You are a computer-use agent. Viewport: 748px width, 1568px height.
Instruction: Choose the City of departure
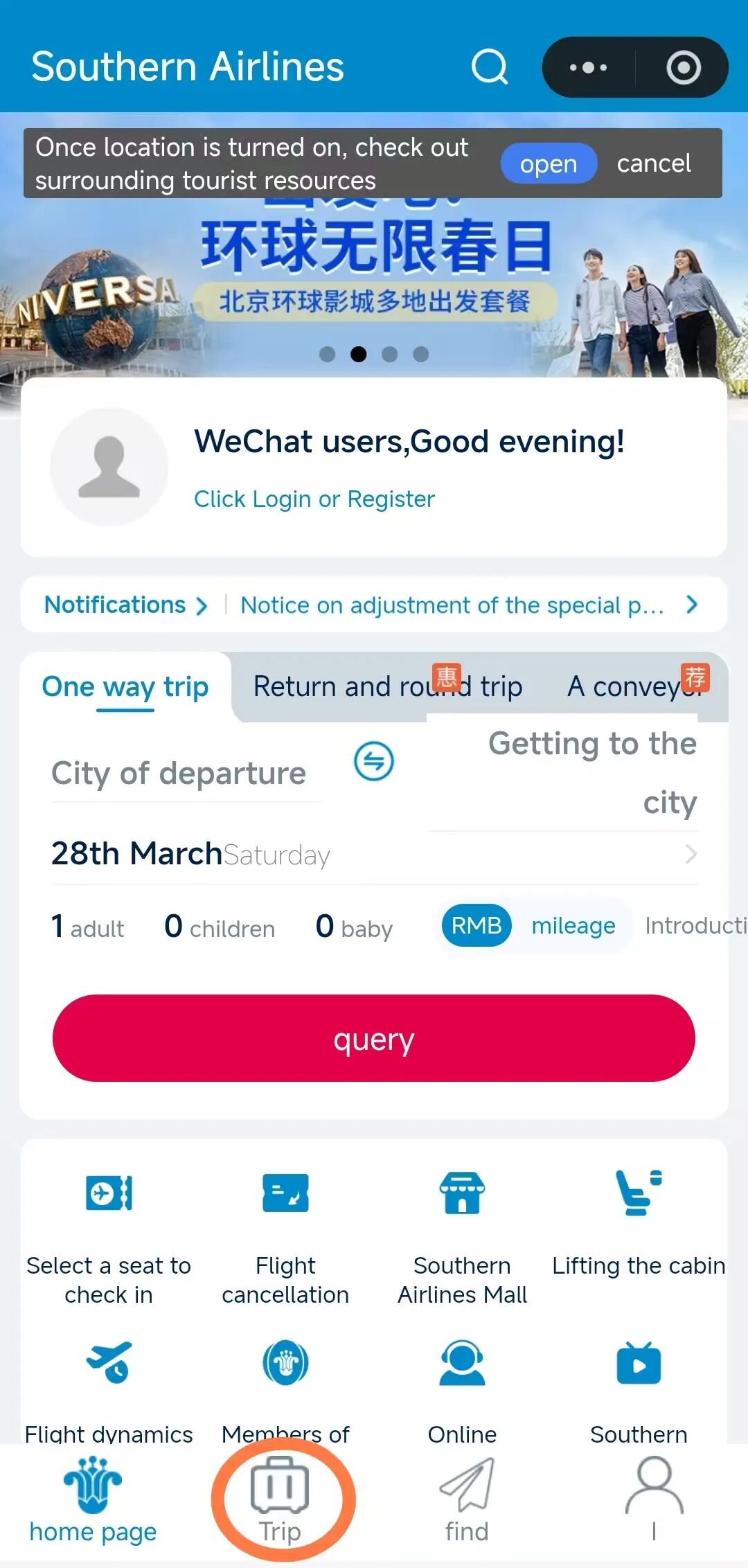point(179,773)
